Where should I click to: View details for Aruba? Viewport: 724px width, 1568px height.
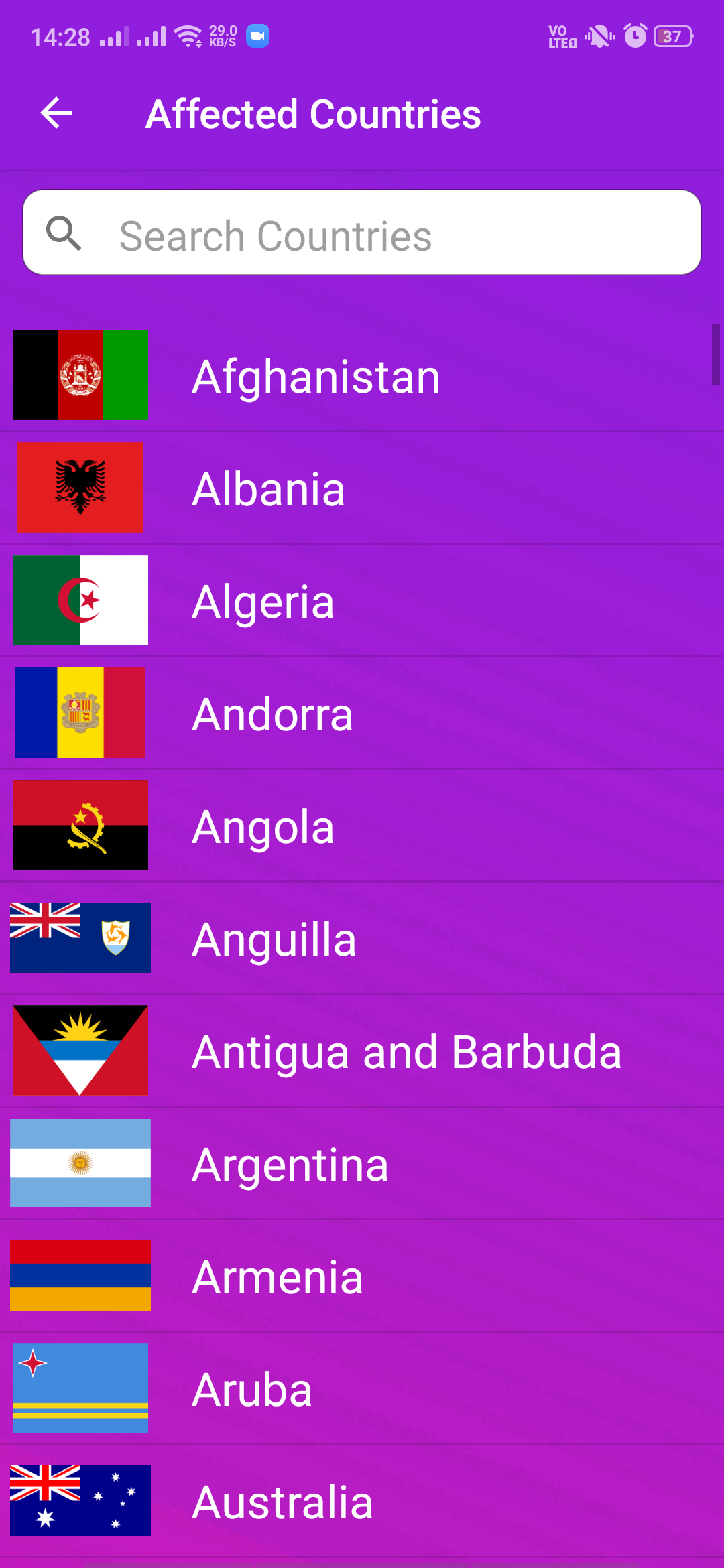pos(362,1388)
